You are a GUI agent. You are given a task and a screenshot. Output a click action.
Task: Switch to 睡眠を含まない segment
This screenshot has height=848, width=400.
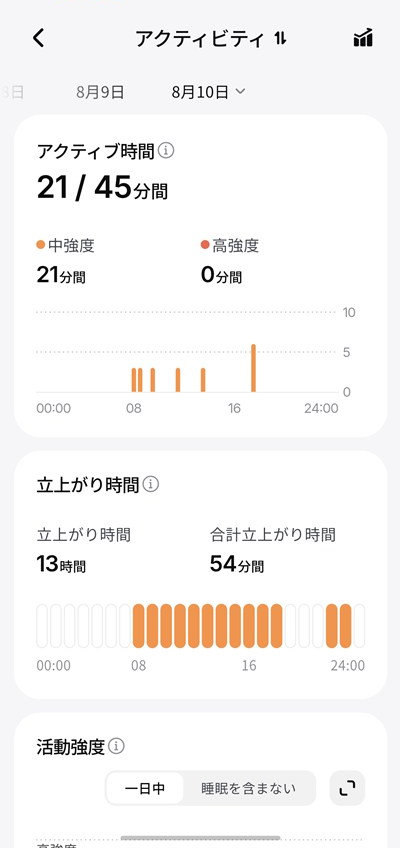249,788
